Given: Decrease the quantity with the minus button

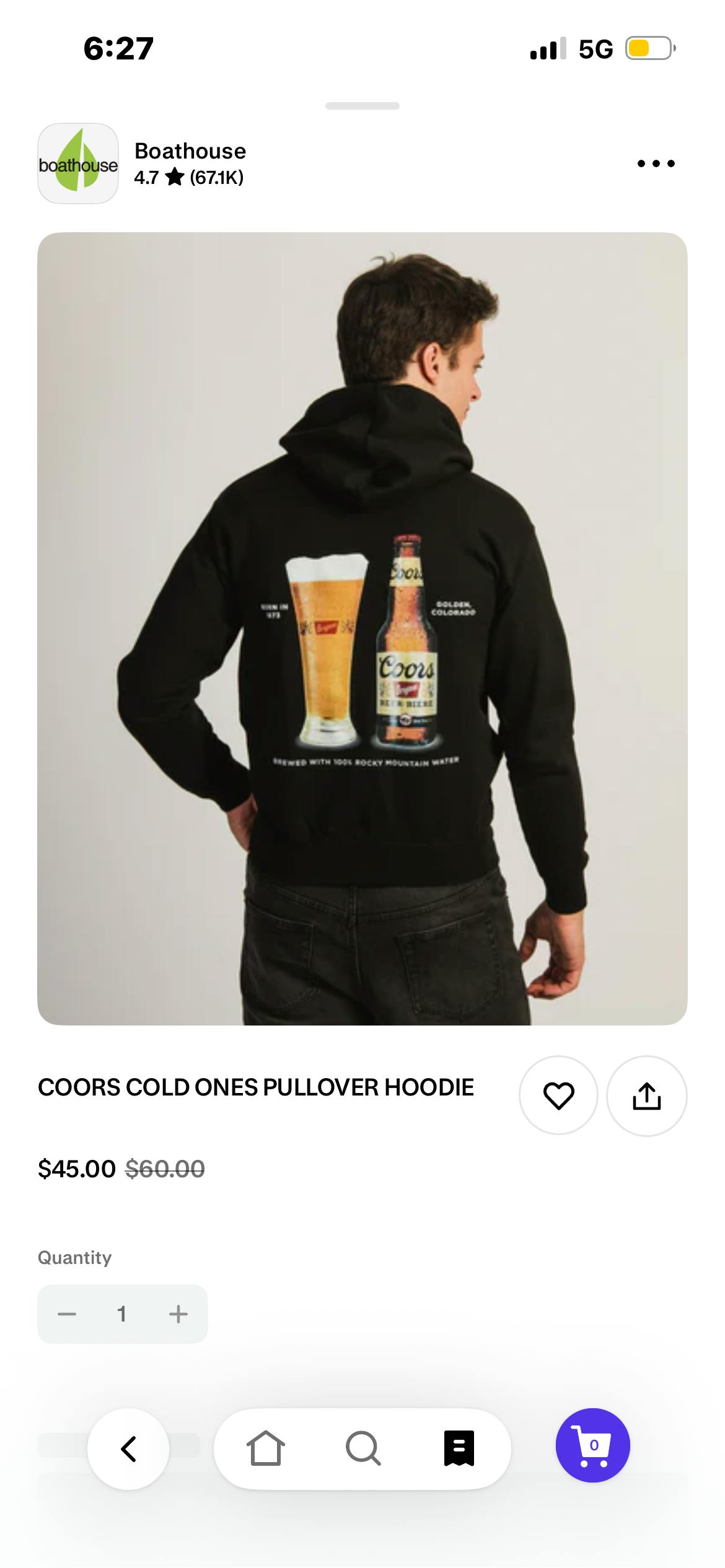Looking at the screenshot, I should 67,1314.
